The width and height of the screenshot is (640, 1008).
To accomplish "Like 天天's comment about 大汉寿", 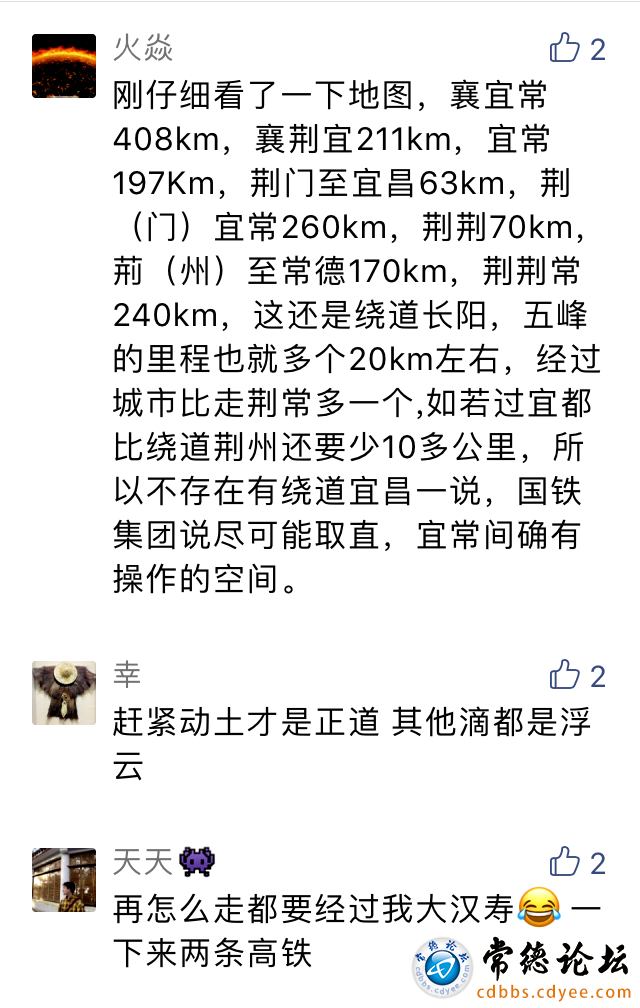I will 565,862.
